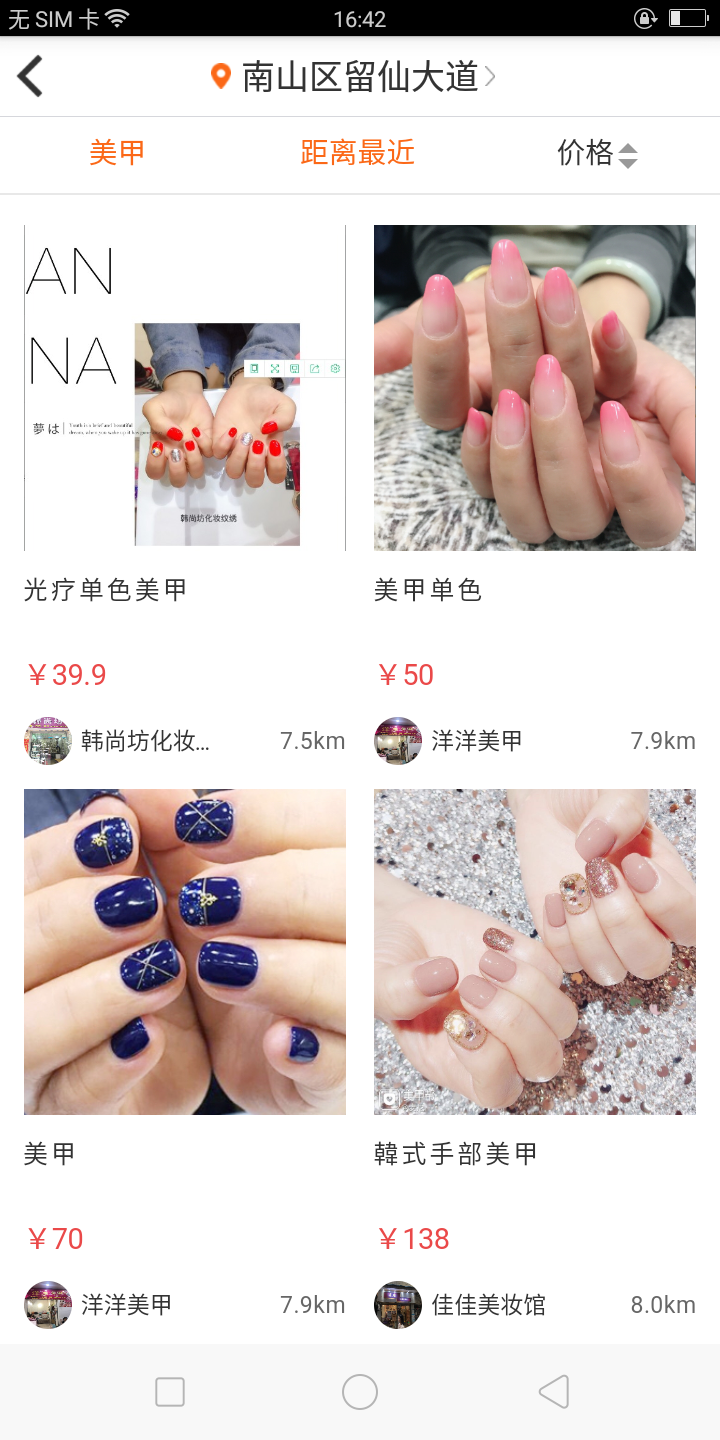Tap the pink ombre nails photo
Viewport: 720px width, 1440px height.
(x=535, y=388)
